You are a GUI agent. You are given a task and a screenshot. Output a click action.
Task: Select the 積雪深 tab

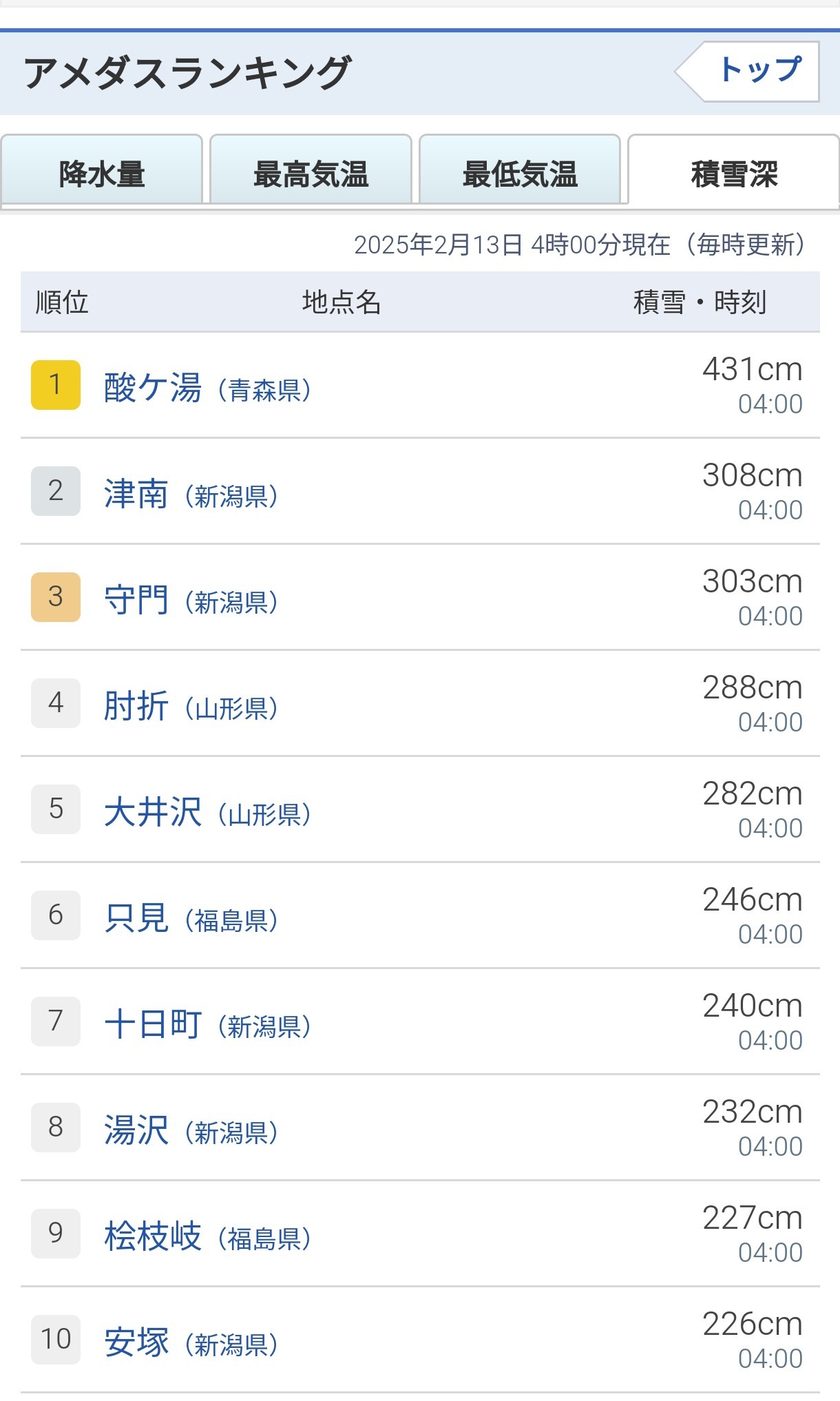click(733, 174)
